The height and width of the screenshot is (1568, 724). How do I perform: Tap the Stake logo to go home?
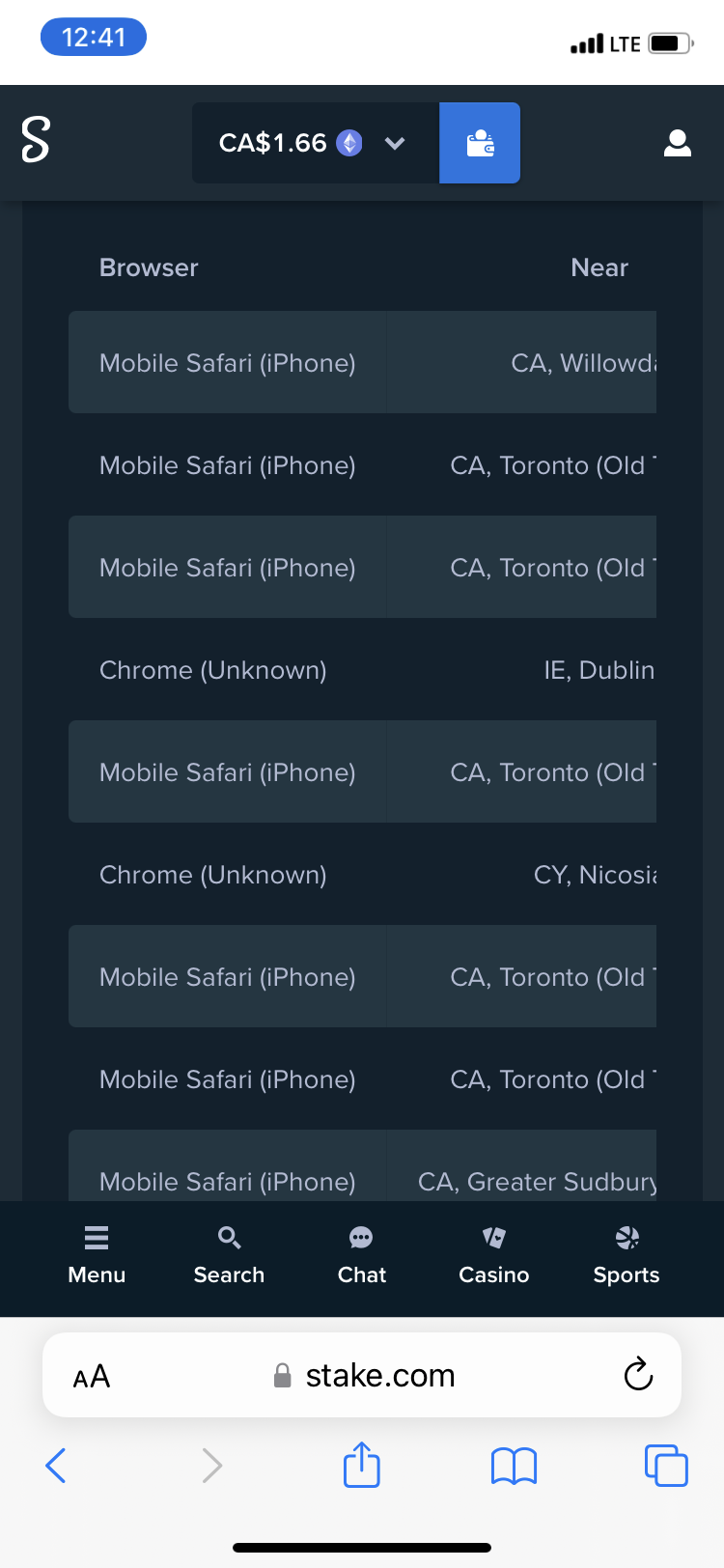(x=36, y=140)
